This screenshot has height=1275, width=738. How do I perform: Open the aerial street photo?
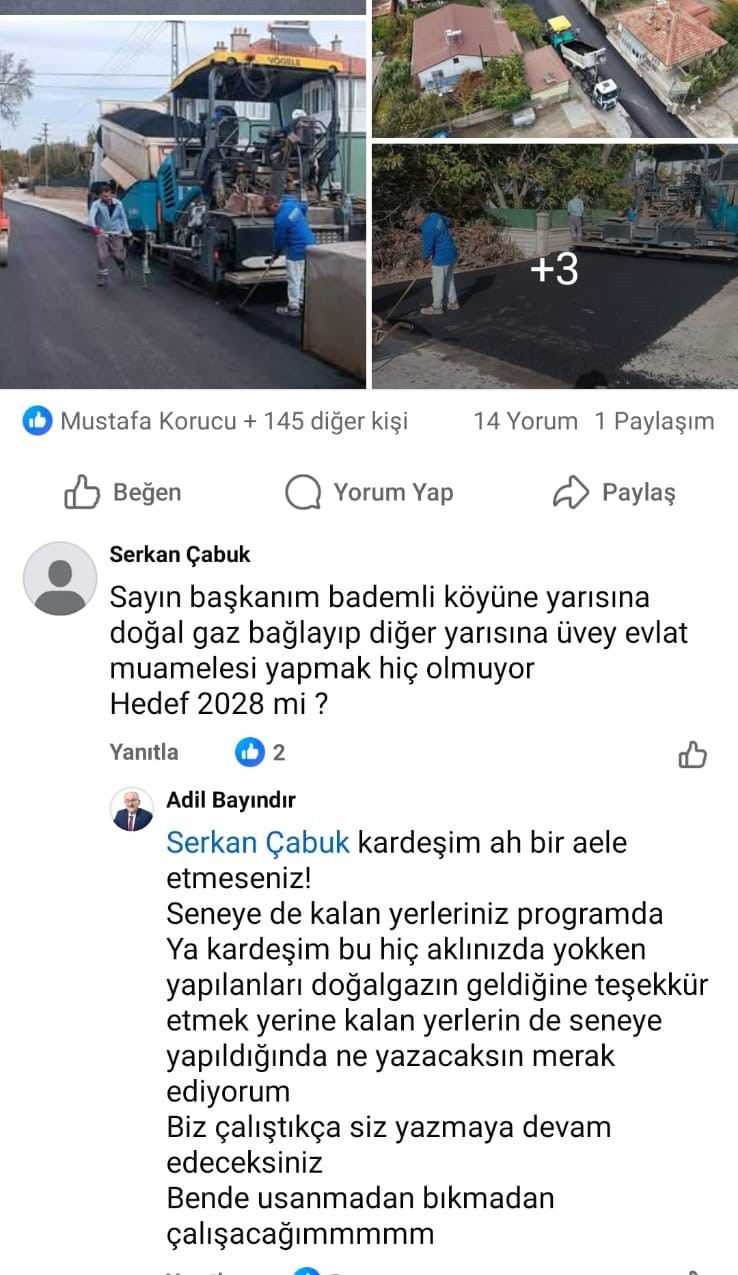555,68
